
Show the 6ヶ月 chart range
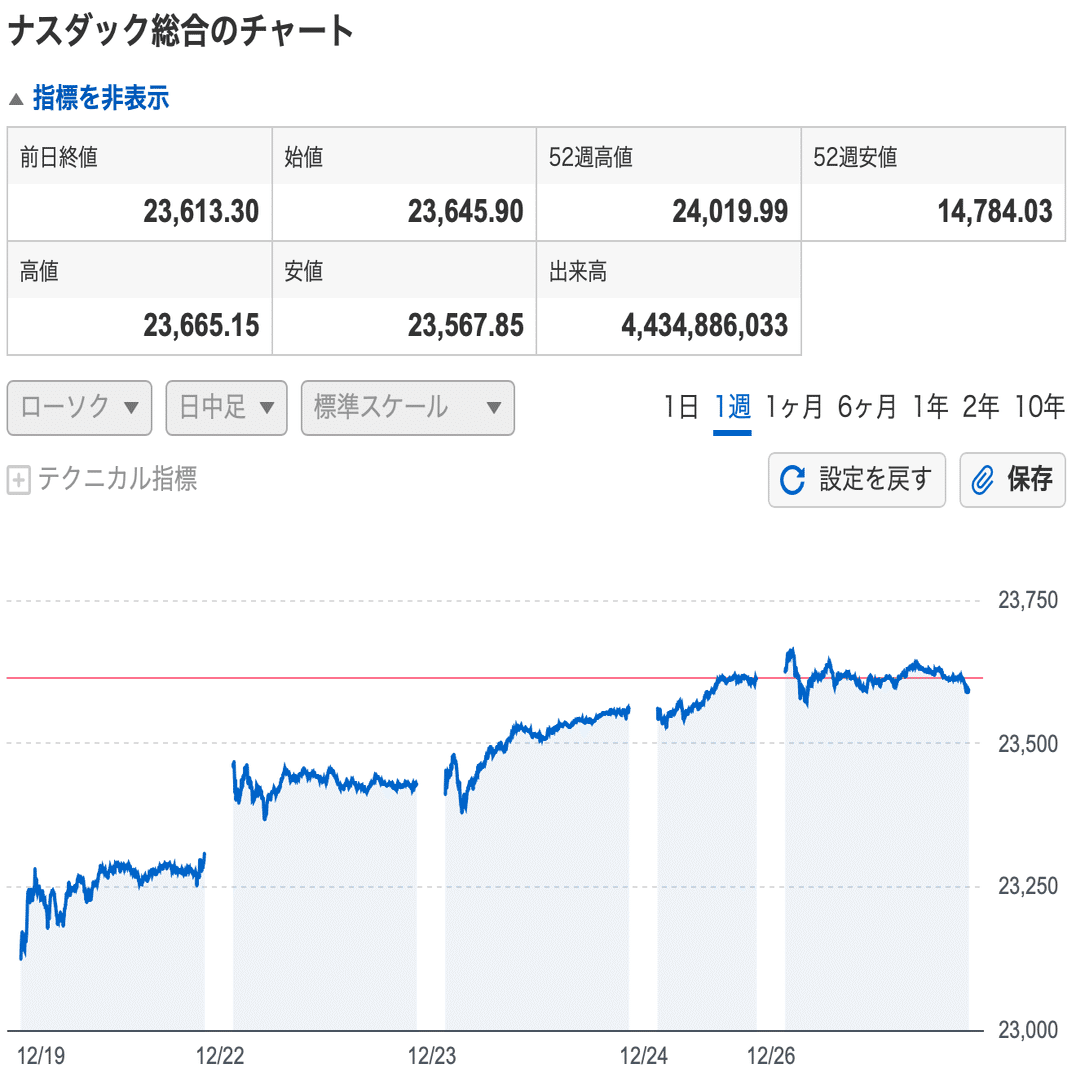[x=867, y=407]
